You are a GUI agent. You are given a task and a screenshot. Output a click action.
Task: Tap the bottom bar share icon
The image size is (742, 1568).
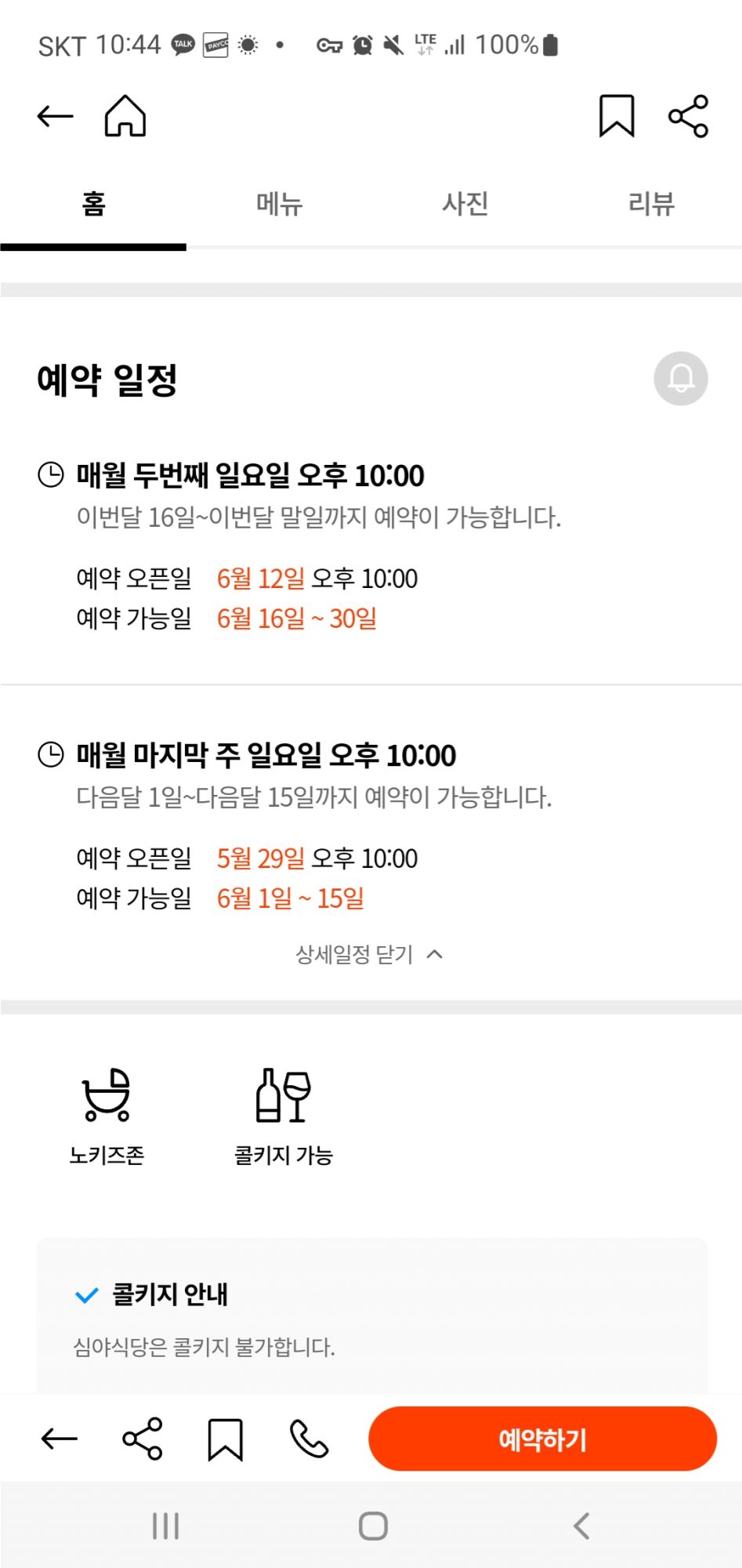pyautogui.click(x=143, y=1439)
